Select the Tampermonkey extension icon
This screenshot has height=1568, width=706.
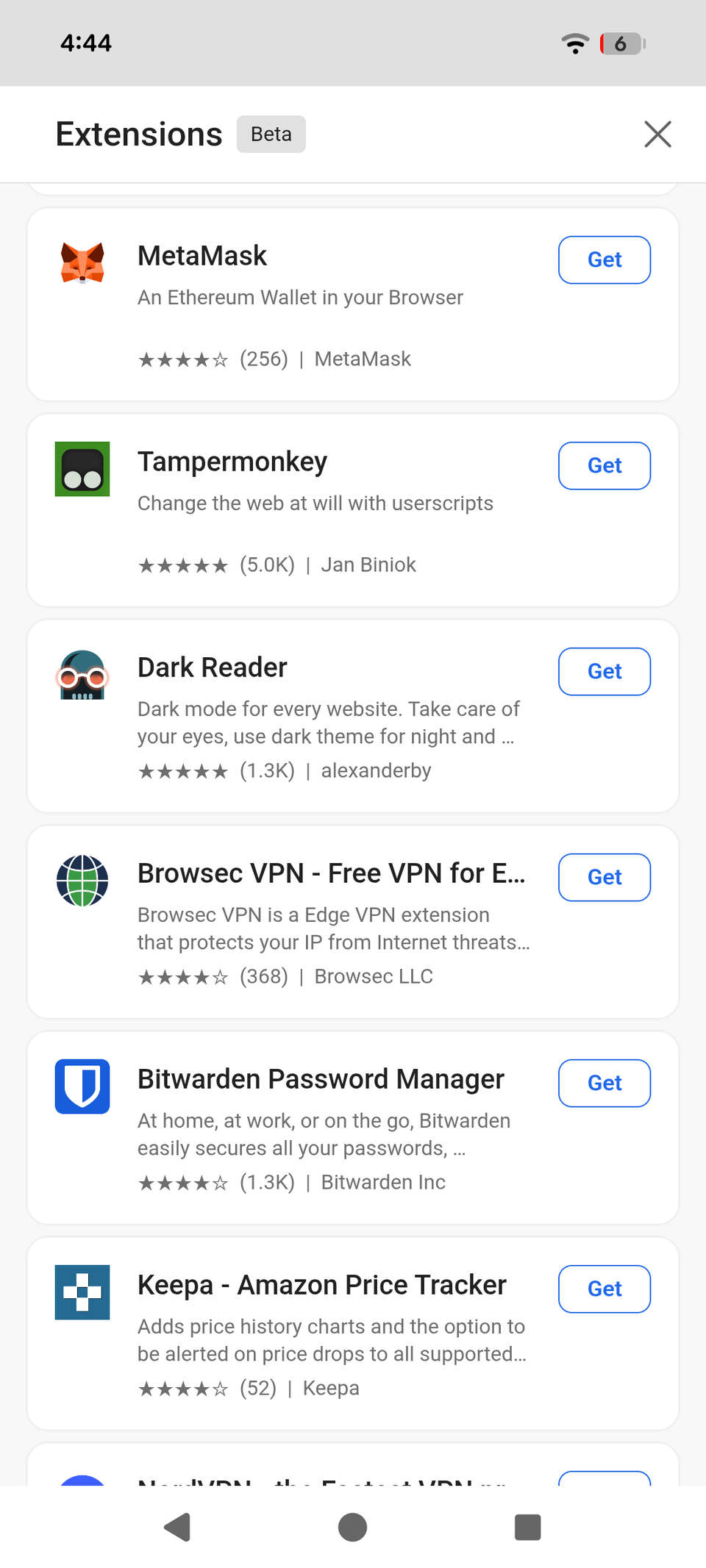click(82, 469)
